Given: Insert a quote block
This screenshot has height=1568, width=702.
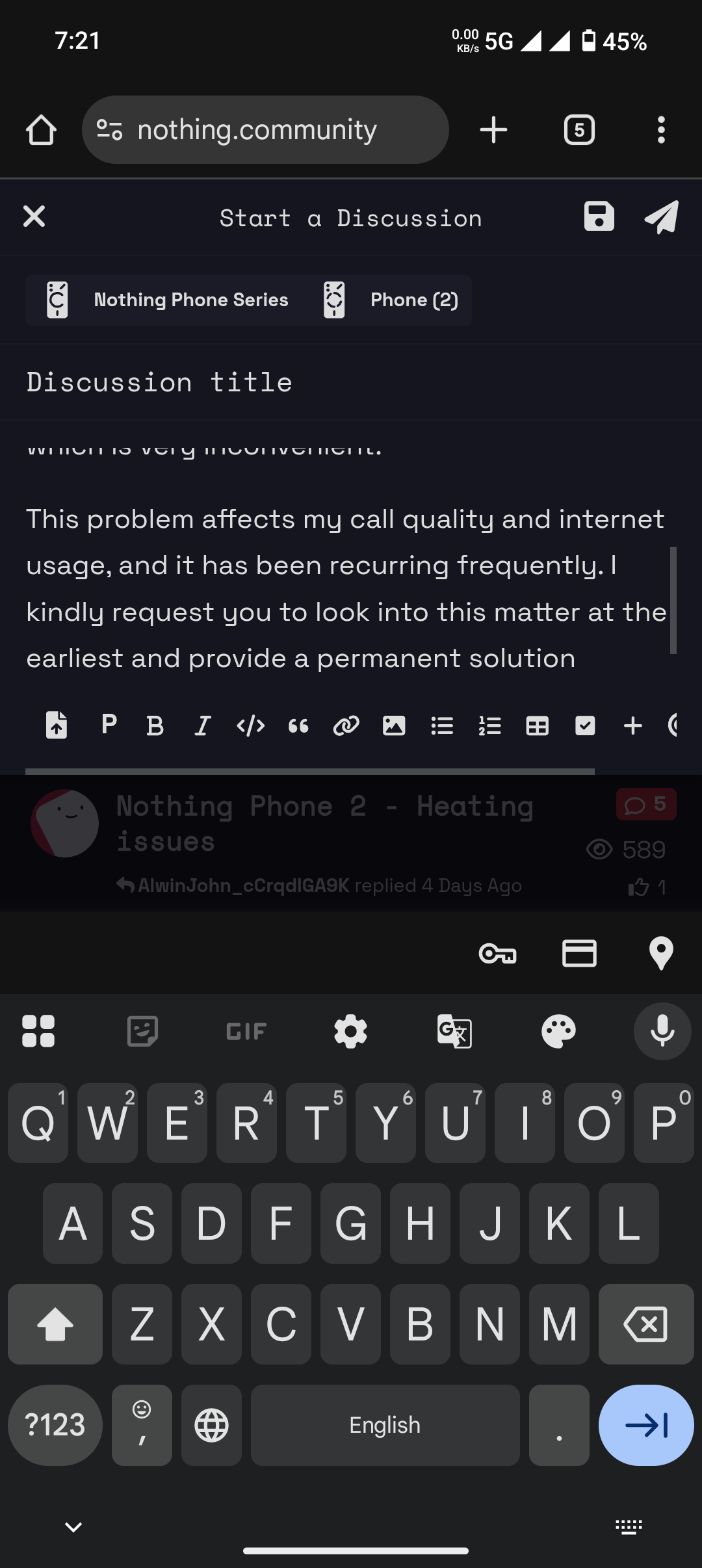Looking at the screenshot, I should click(x=298, y=725).
